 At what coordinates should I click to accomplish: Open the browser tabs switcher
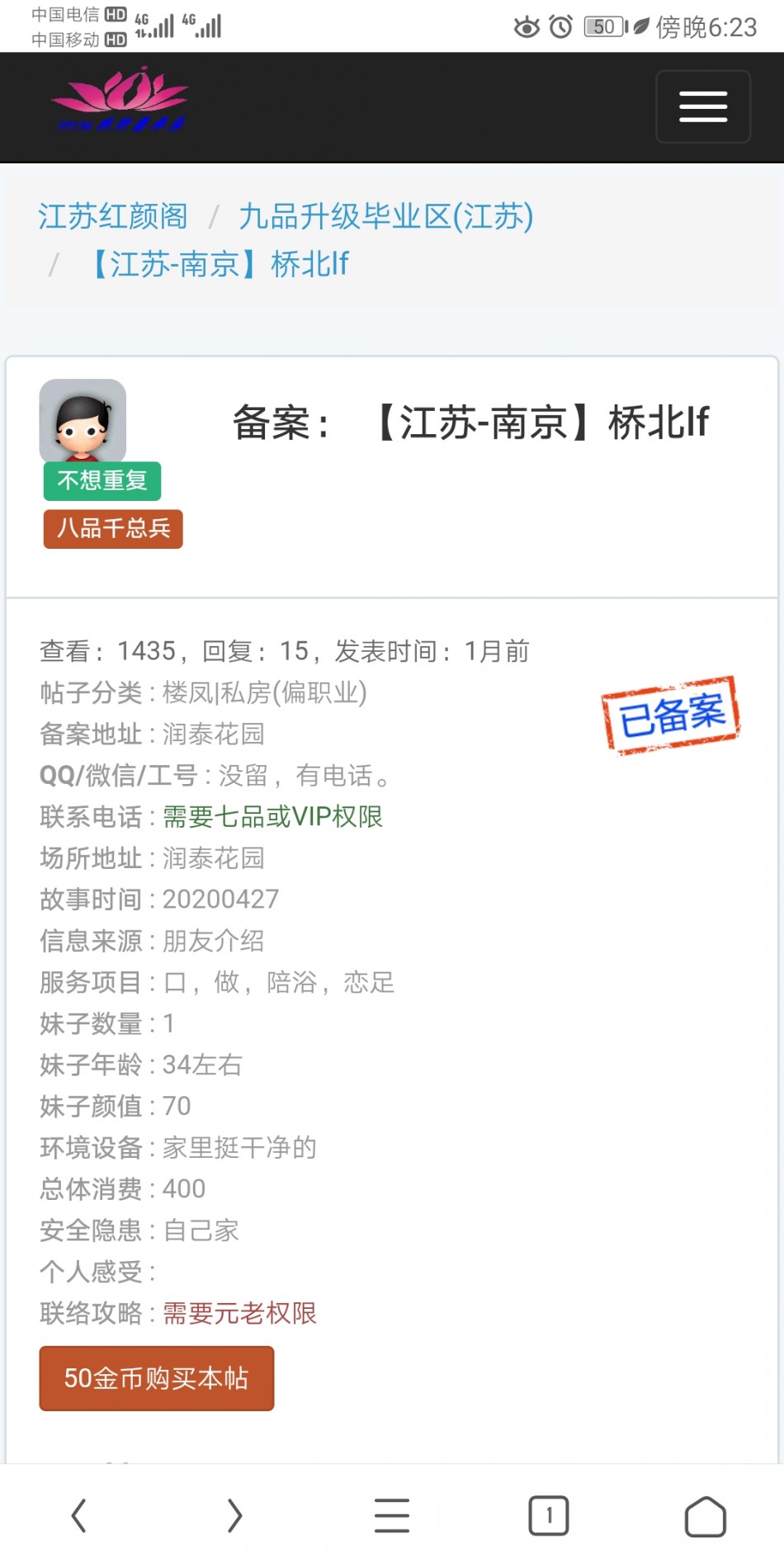click(x=548, y=1516)
